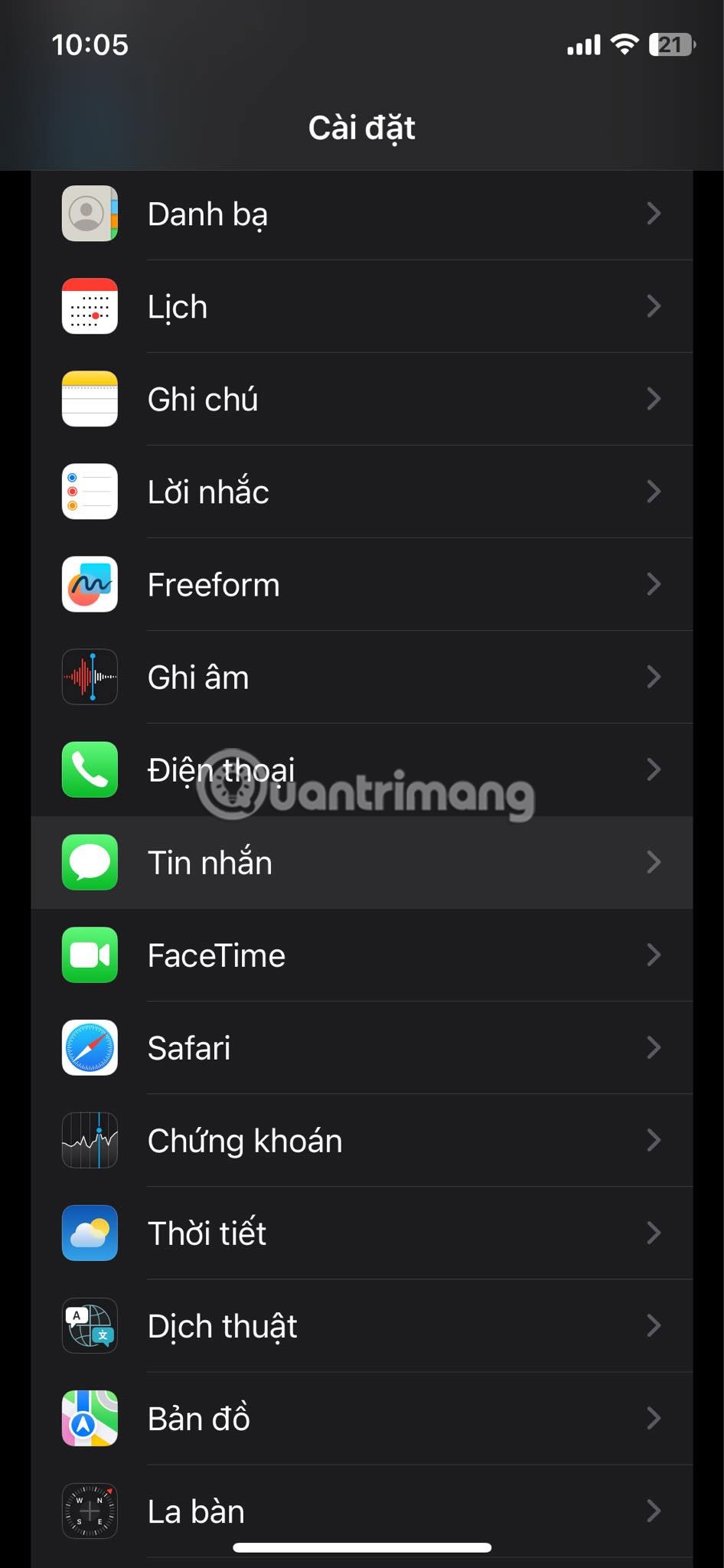This screenshot has width=724, height=1568.
Task: Go to La bàn settings
Action: (x=361, y=1511)
